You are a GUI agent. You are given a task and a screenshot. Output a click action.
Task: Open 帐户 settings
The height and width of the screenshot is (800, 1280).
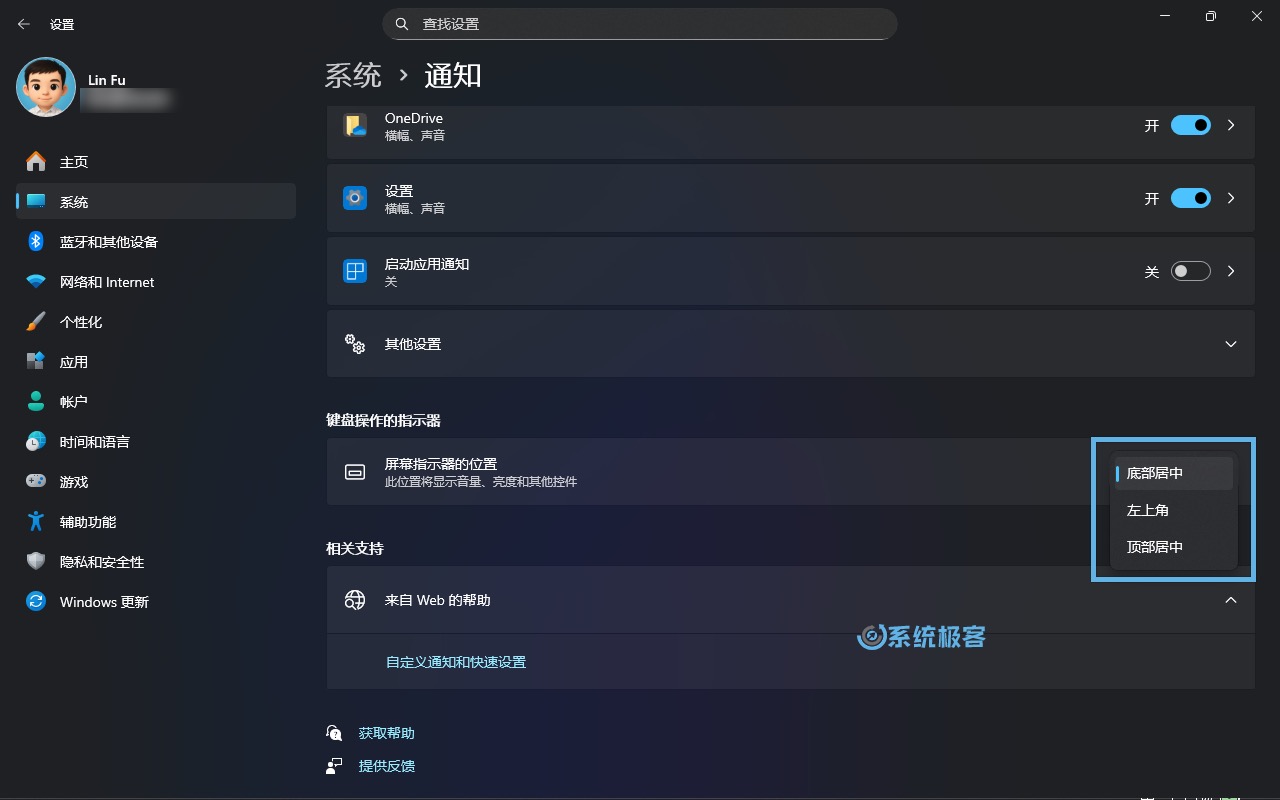click(x=74, y=402)
